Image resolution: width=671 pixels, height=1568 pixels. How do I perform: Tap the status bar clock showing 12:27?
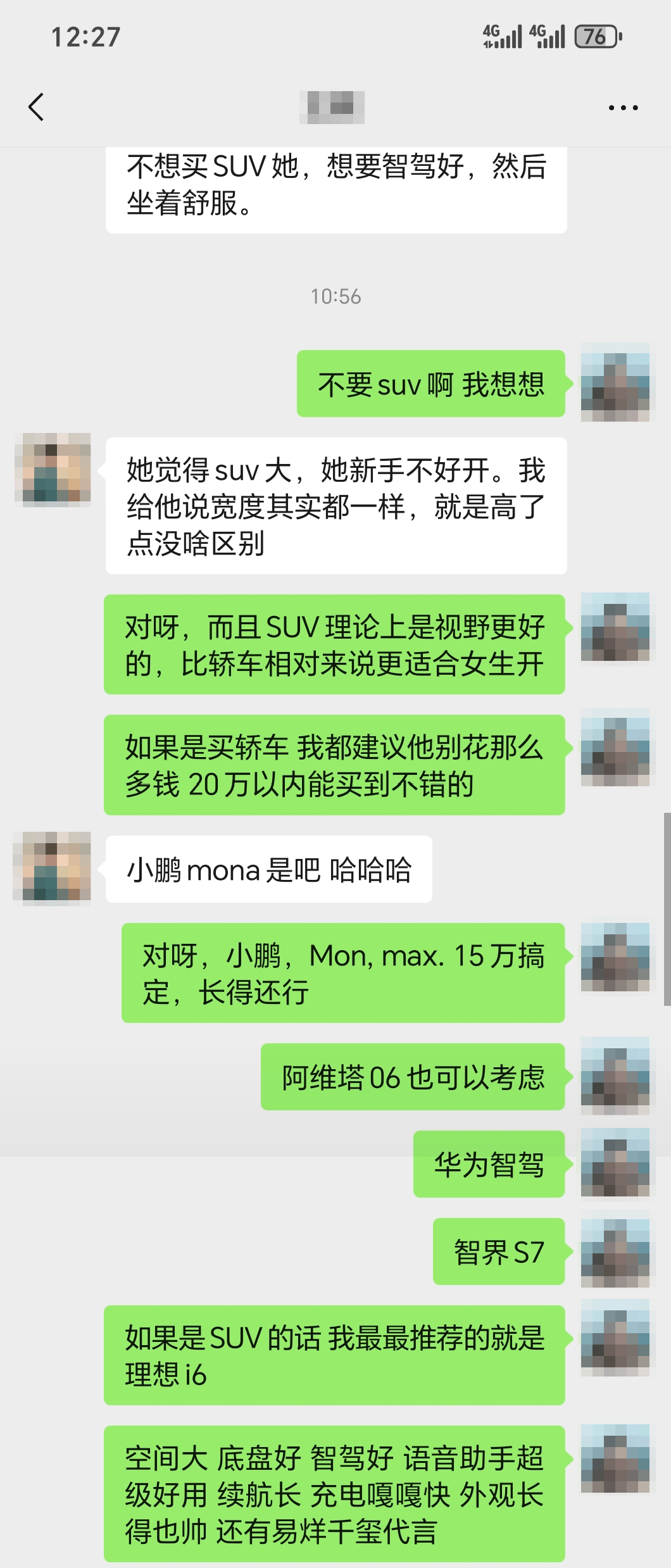coord(87,37)
